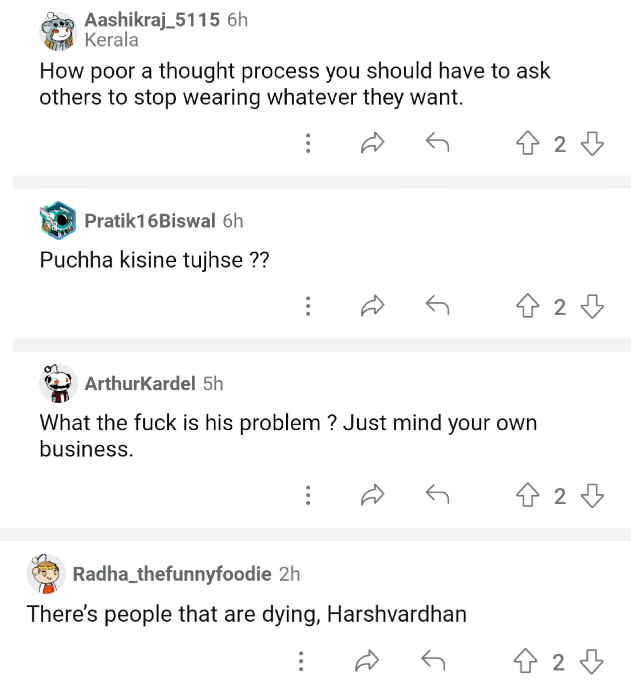Open overflow menu on ArthurKardel's comment

point(308,495)
